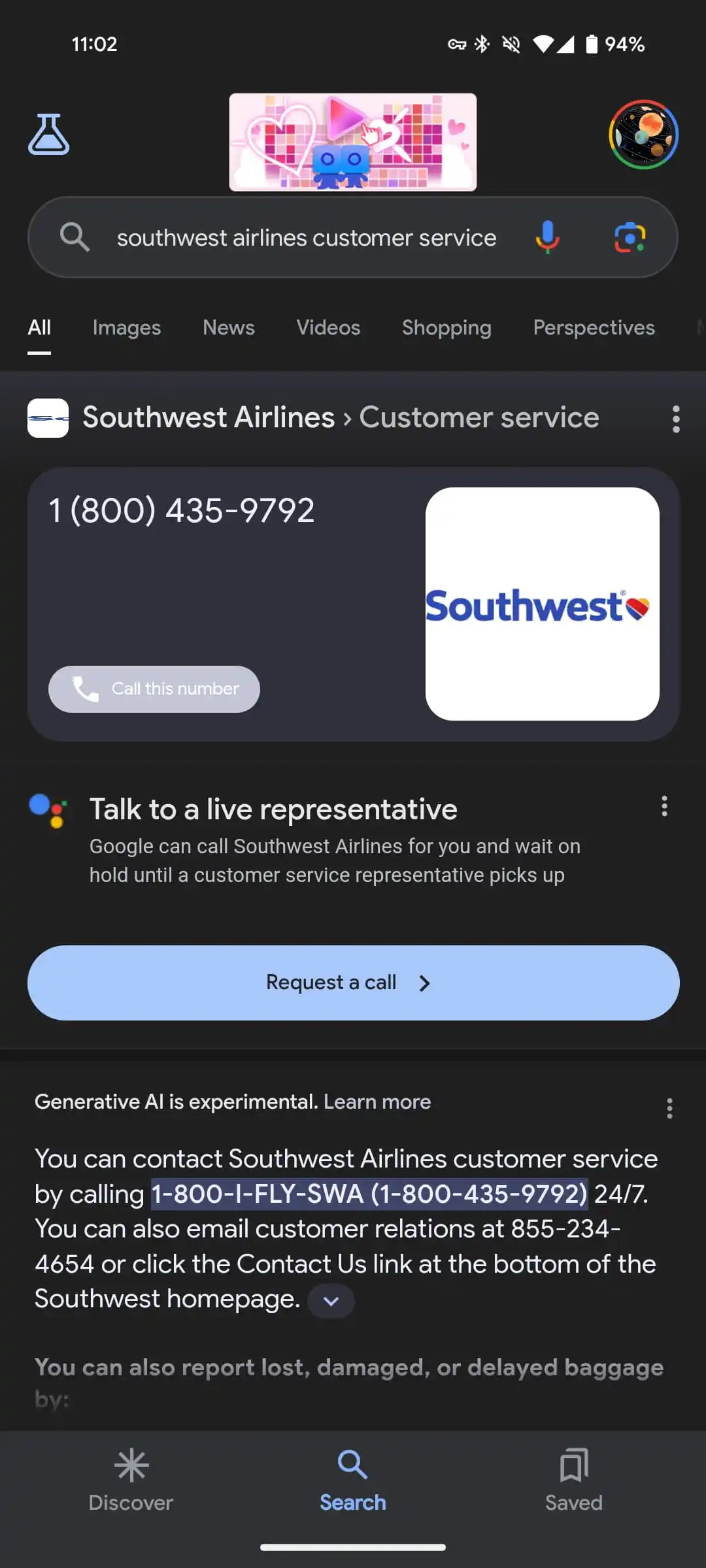This screenshot has width=706, height=1568.
Task: Activate voice search with the microphone icon
Action: pos(546,237)
